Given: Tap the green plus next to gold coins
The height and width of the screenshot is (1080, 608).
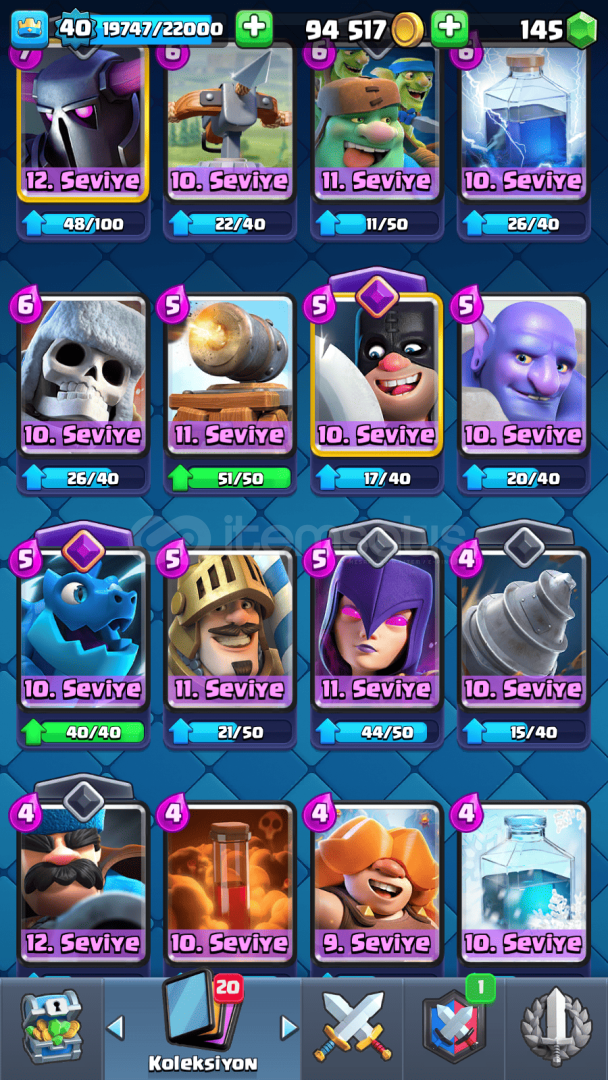Looking at the screenshot, I should [x=449, y=28].
